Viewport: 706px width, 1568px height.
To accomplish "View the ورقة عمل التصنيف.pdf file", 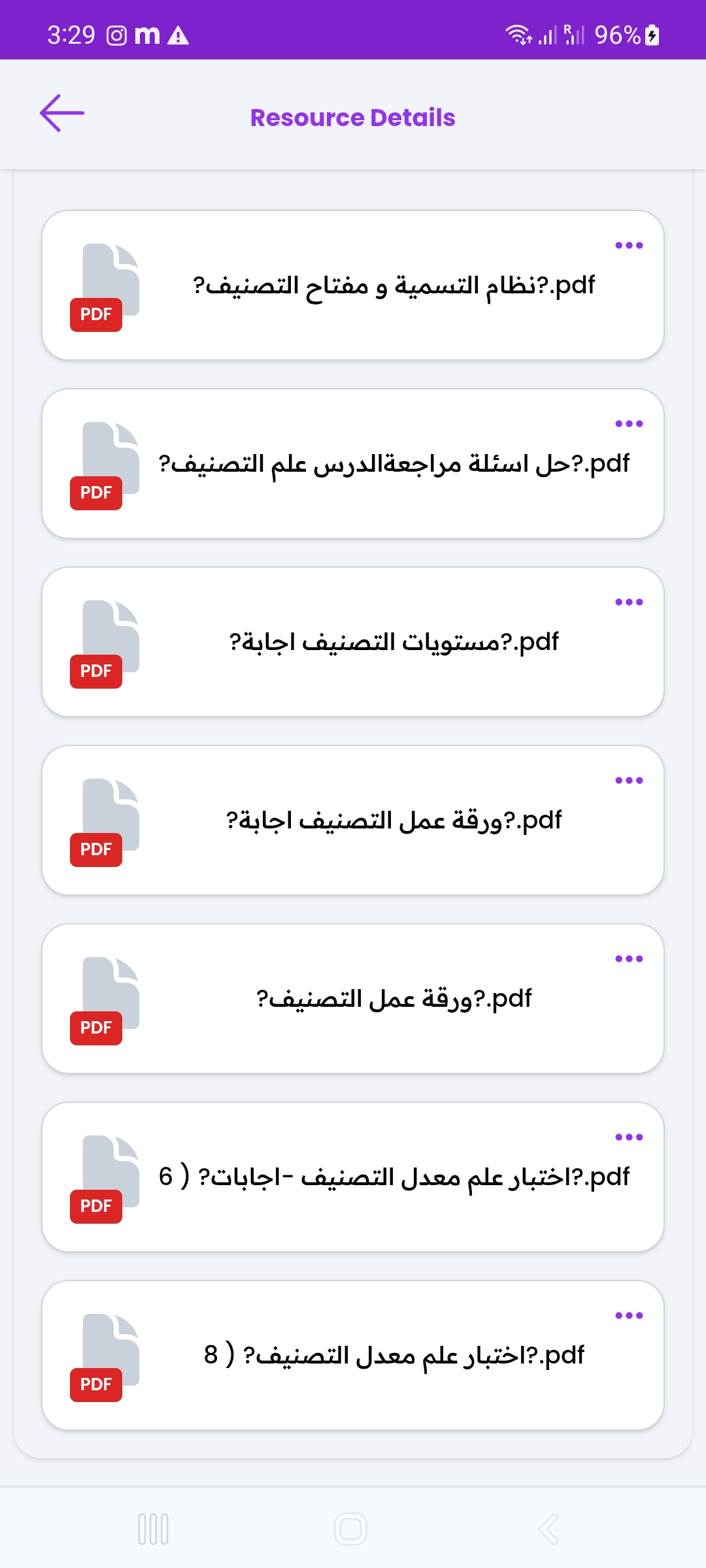I will coord(394,999).
